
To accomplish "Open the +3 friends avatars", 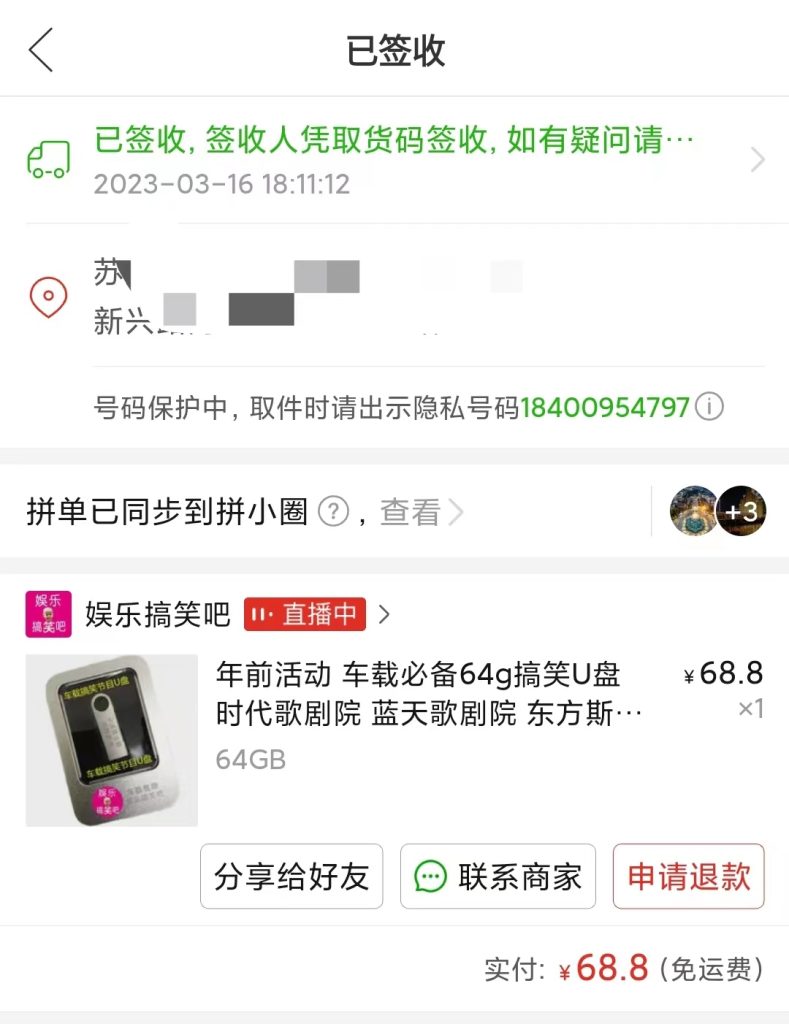I will pos(718,512).
